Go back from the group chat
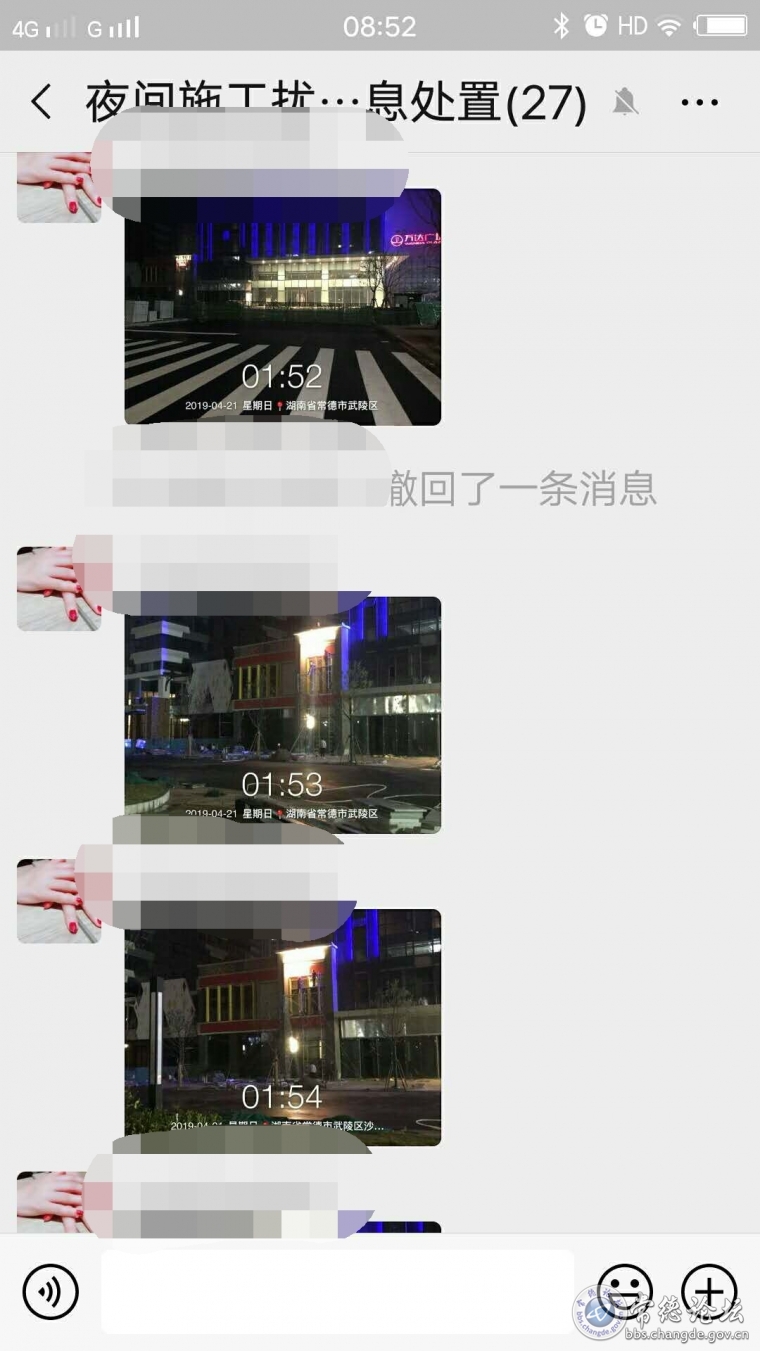Viewport: 760px width, 1351px height. (41, 102)
